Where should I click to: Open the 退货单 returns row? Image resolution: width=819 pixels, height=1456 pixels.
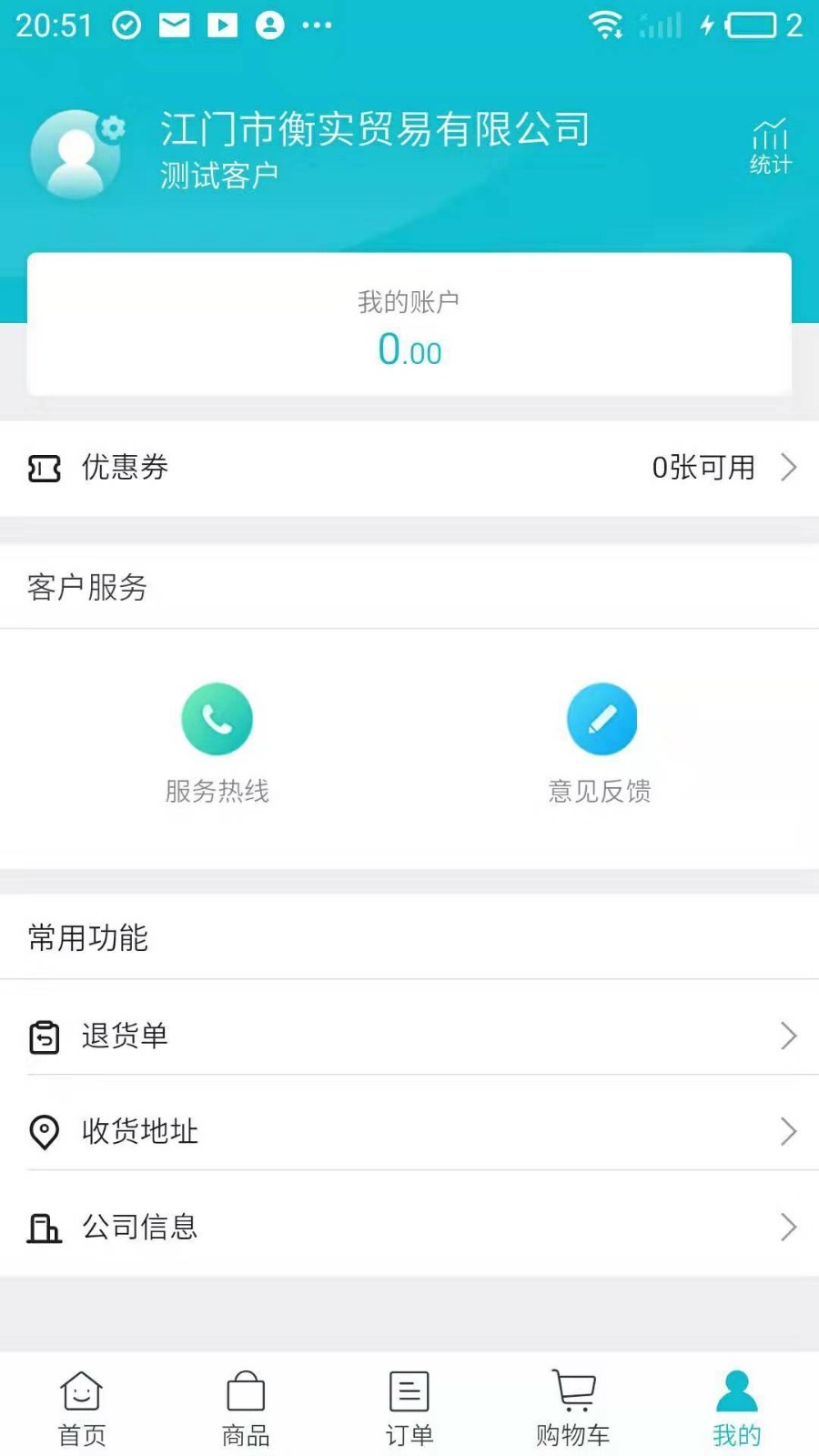point(409,1036)
